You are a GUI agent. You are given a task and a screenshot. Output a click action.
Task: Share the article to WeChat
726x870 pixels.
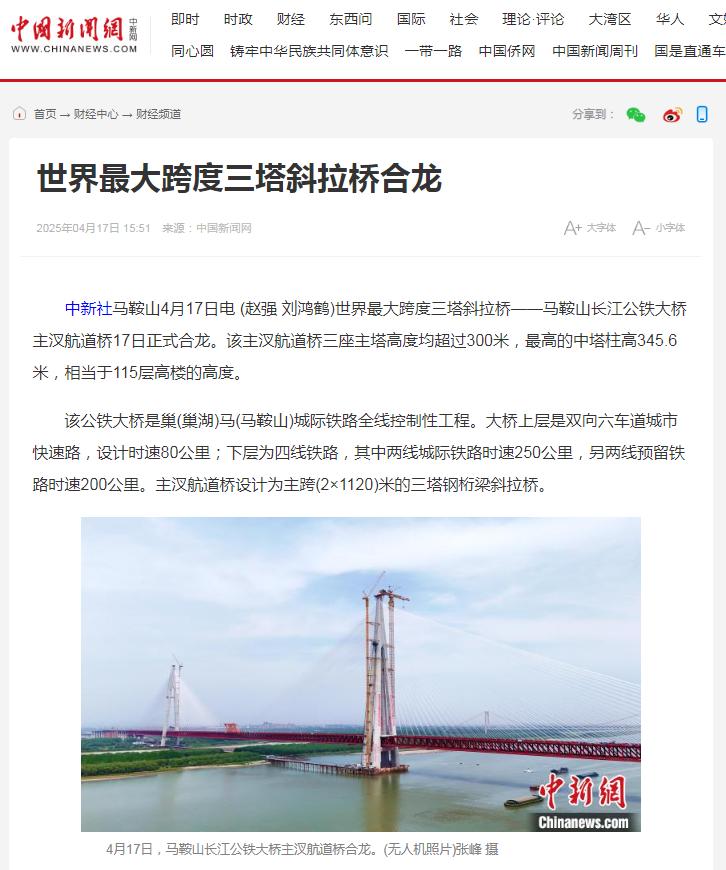(636, 115)
